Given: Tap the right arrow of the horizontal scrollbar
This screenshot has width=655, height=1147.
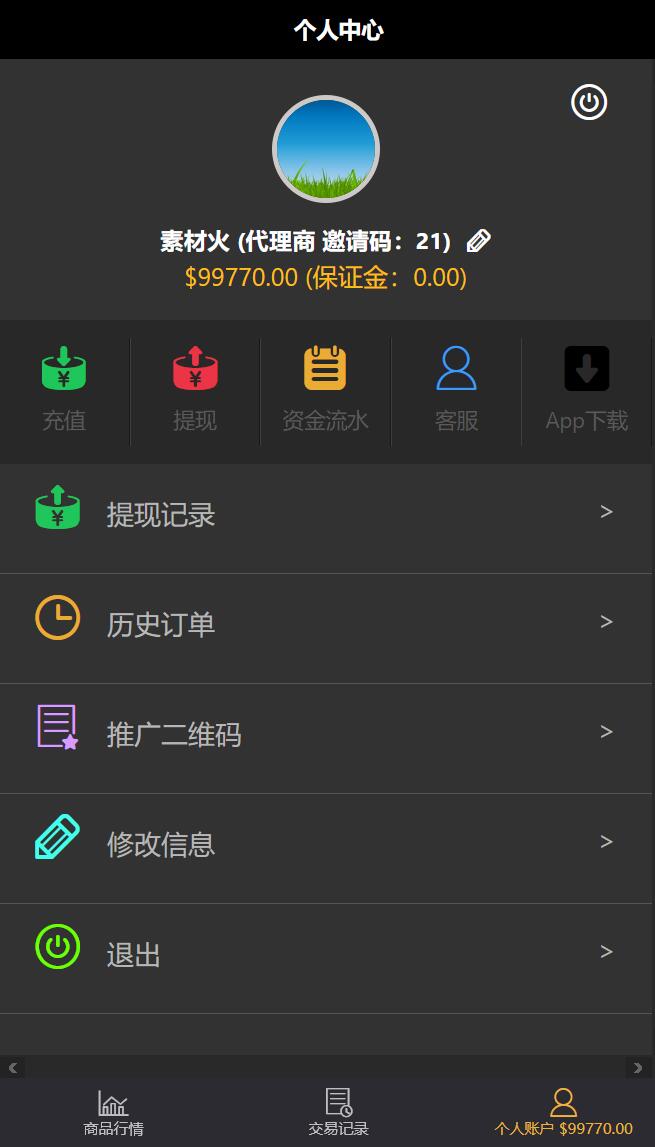Looking at the screenshot, I should [638, 1068].
